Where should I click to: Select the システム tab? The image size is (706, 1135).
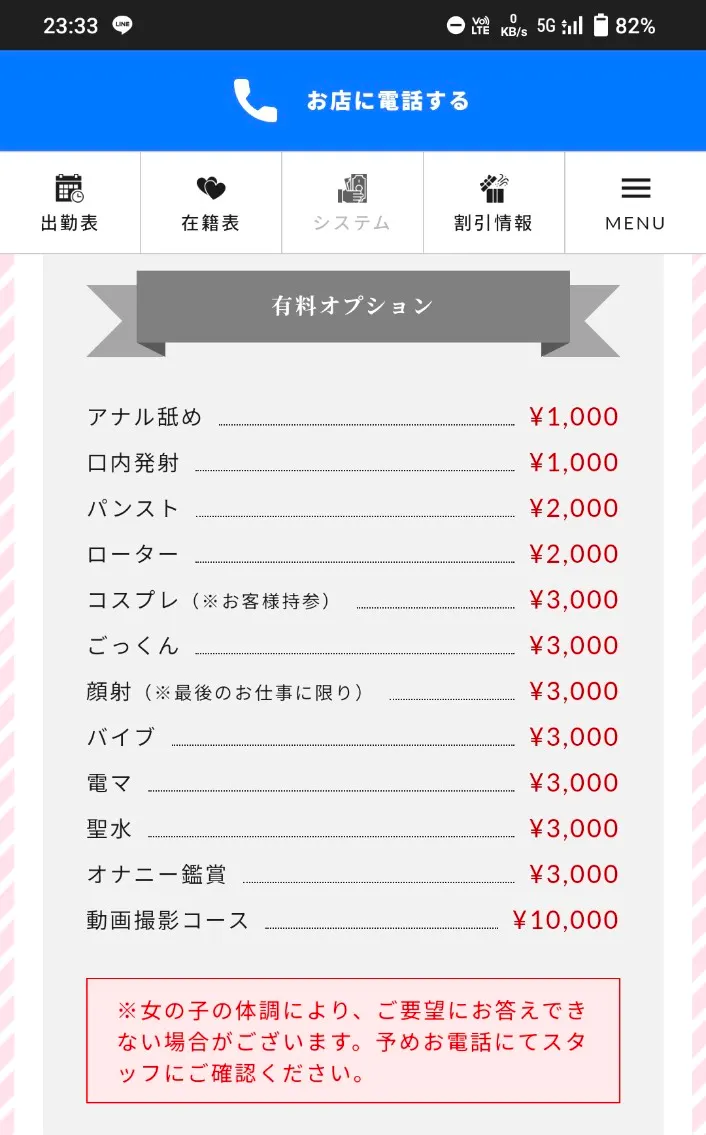pyautogui.click(x=352, y=203)
